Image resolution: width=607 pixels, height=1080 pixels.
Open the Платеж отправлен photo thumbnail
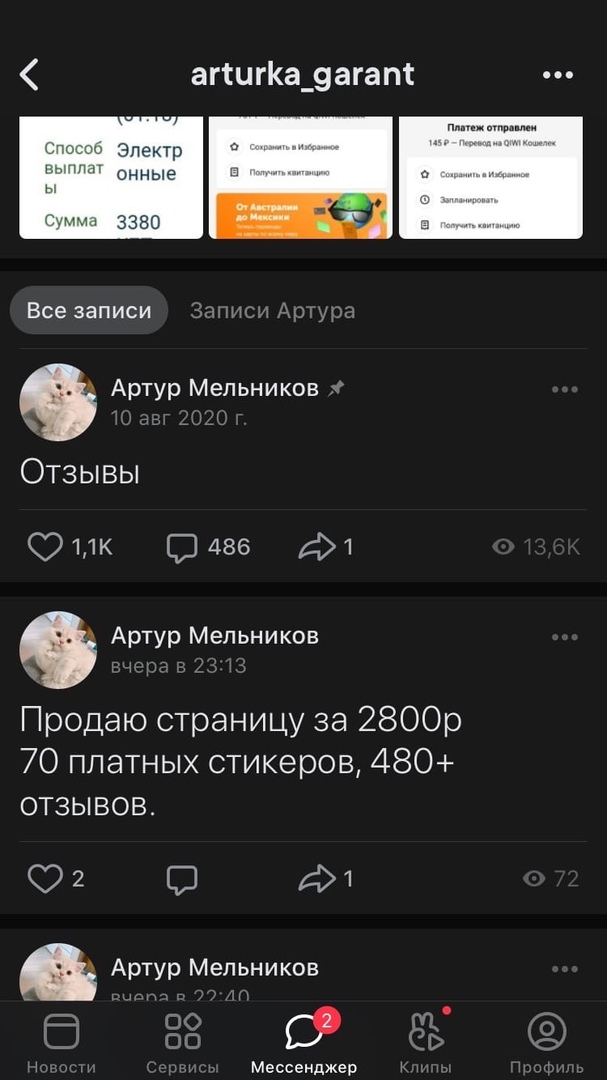click(x=490, y=177)
